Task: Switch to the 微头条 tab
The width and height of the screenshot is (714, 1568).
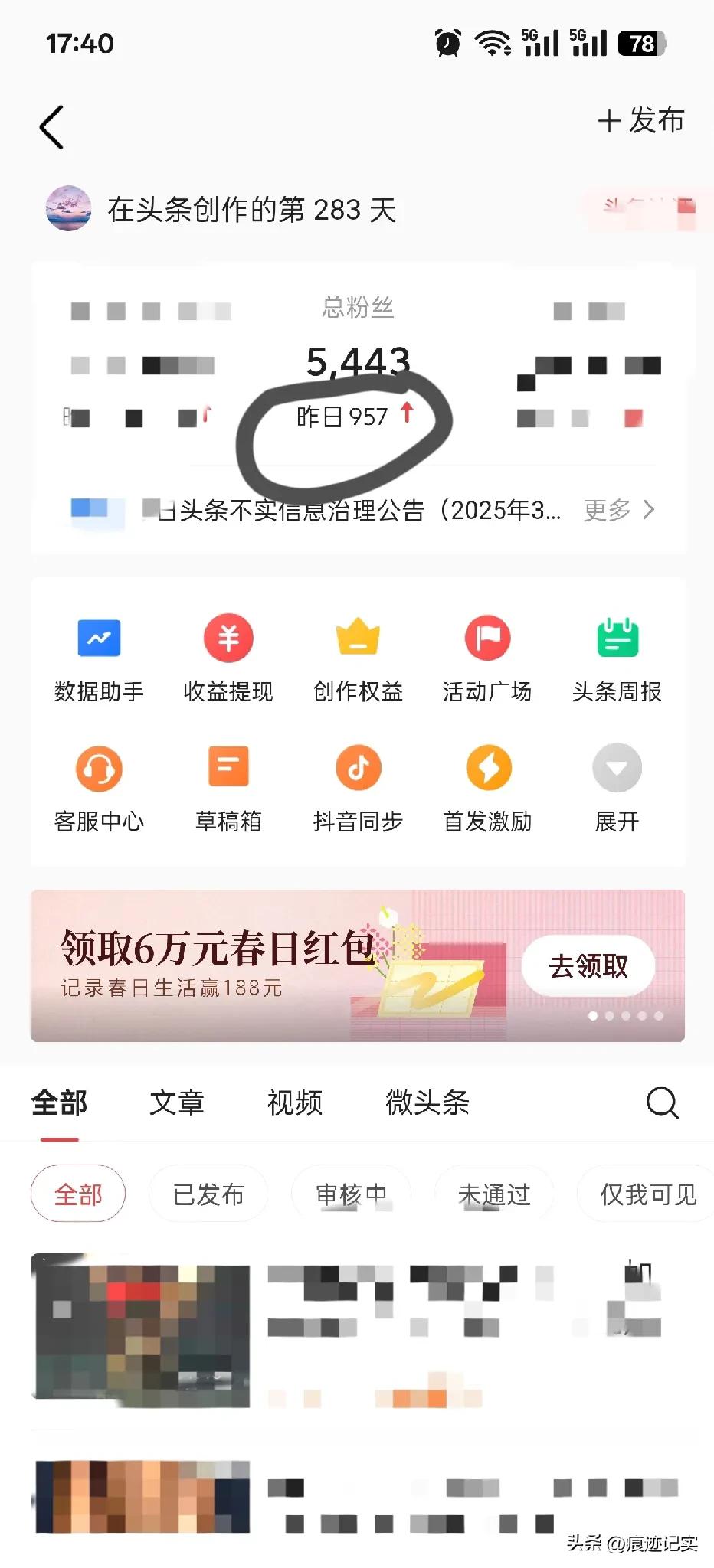Action: (427, 1102)
